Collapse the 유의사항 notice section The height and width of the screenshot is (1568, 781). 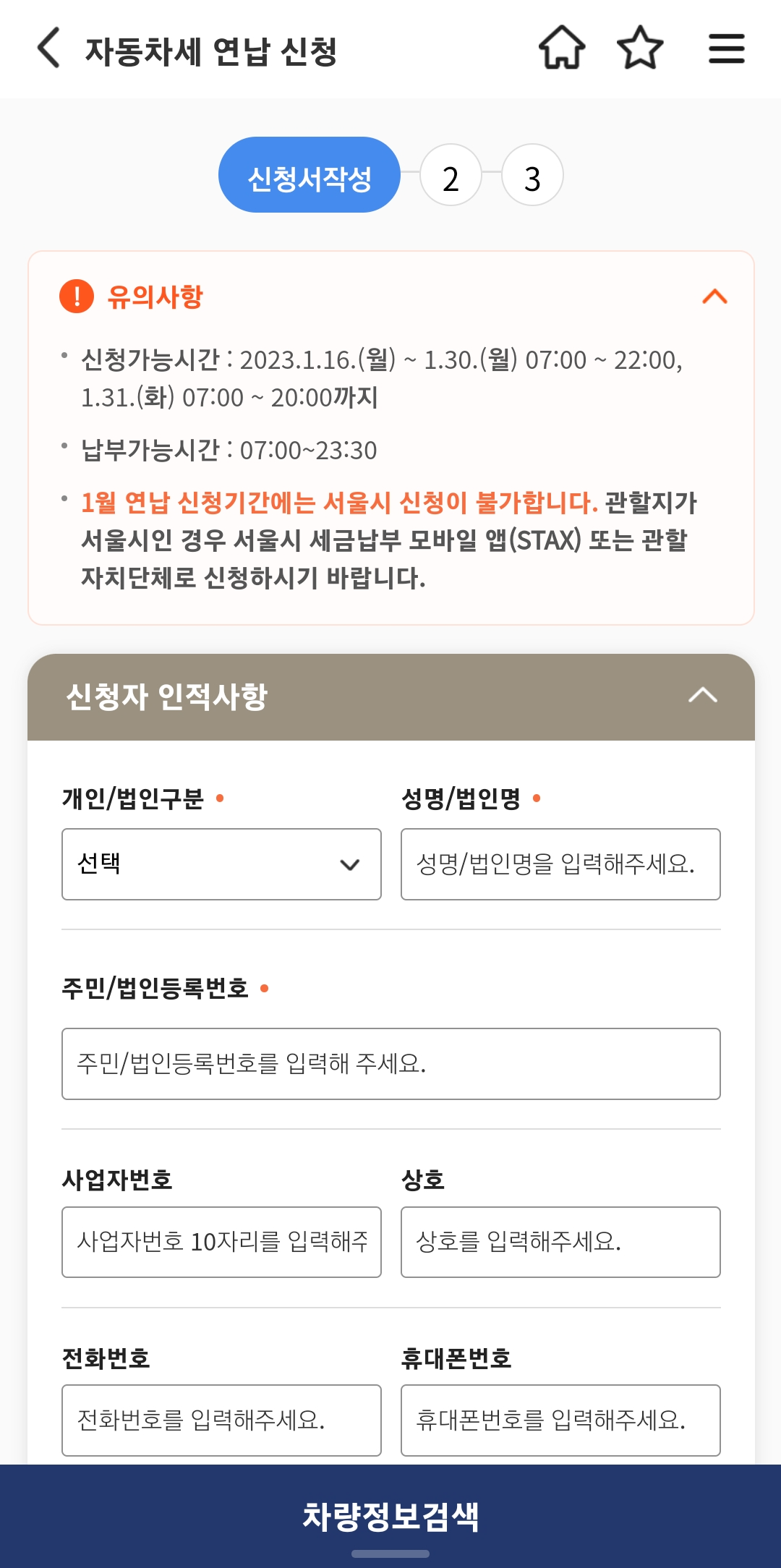pyautogui.click(x=714, y=296)
